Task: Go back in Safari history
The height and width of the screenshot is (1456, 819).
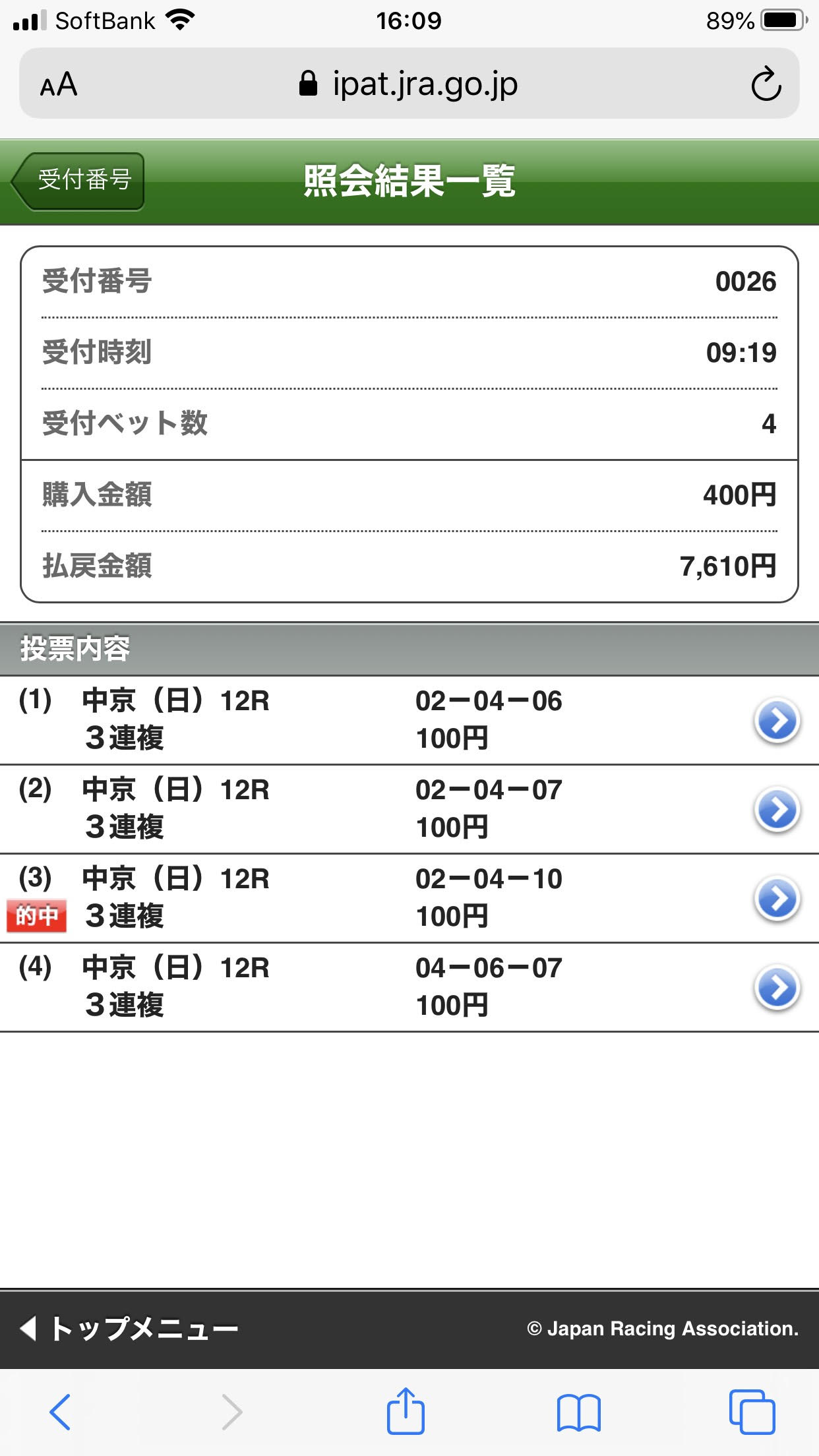Action: (61, 1412)
